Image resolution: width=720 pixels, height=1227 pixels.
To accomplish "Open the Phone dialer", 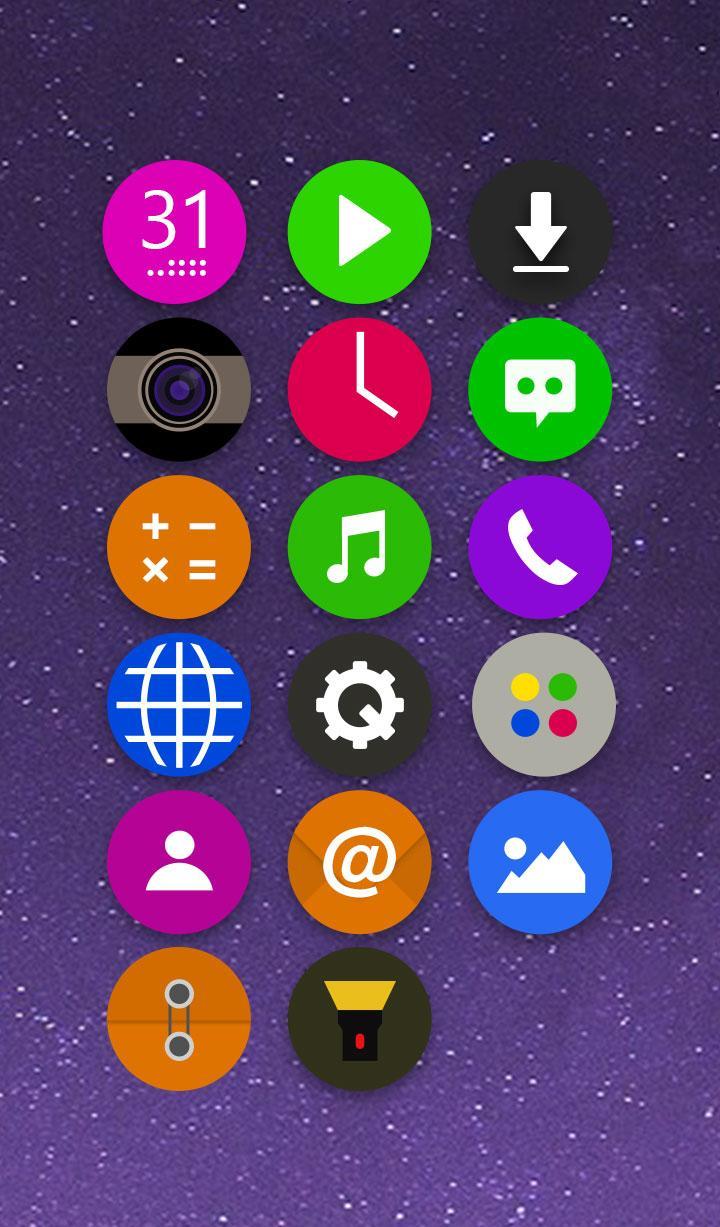I will tap(540, 546).
